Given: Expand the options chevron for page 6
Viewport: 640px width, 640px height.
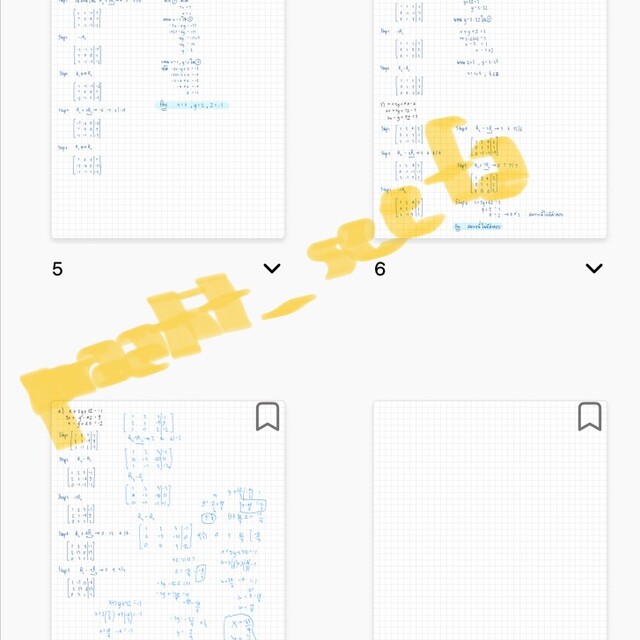Looking at the screenshot, I should [594, 268].
